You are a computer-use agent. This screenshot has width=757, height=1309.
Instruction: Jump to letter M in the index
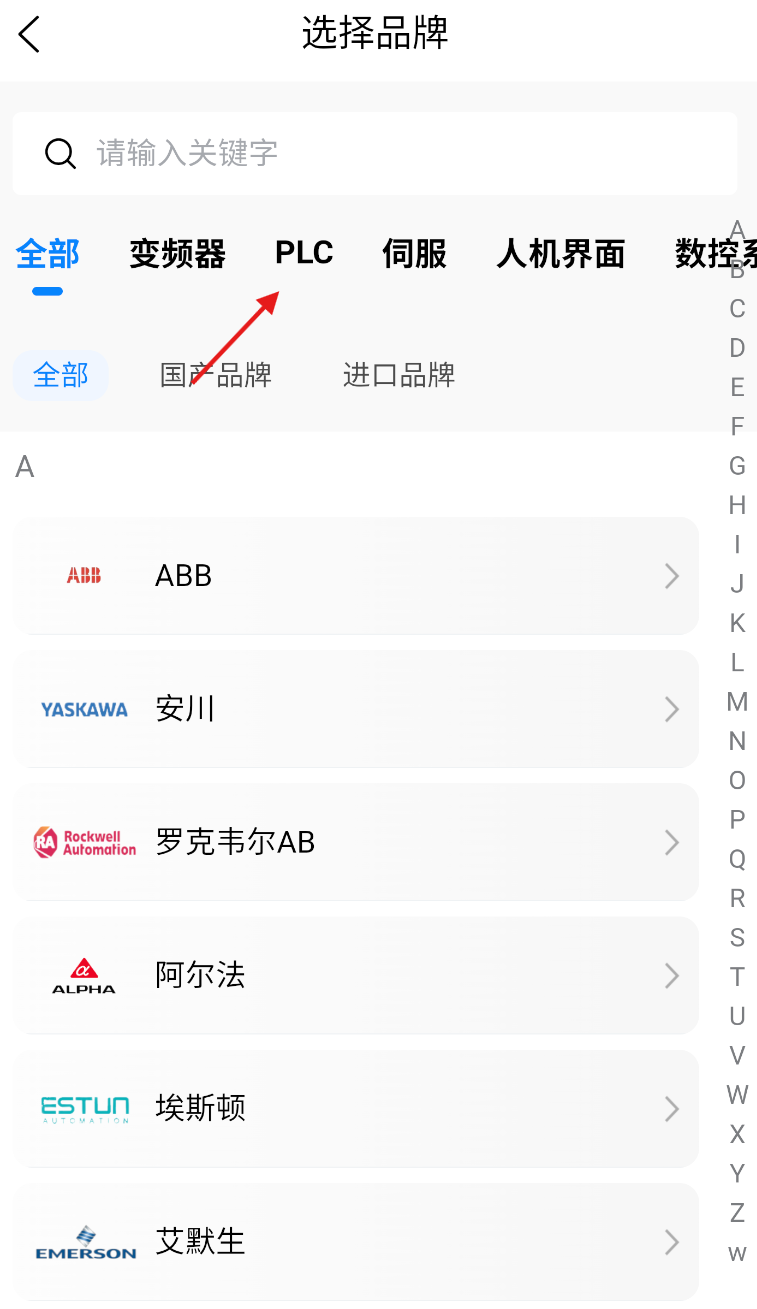pyautogui.click(x=737, y=702)
